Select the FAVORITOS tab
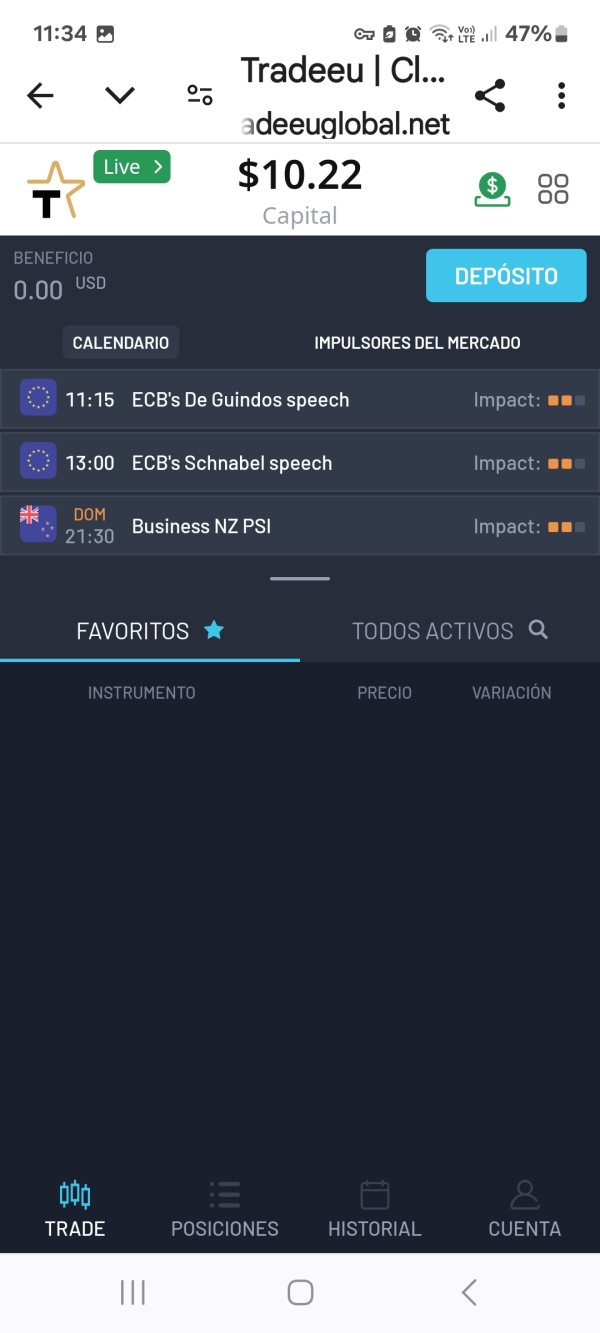600x1333 pixels. (x=150, y=631)
